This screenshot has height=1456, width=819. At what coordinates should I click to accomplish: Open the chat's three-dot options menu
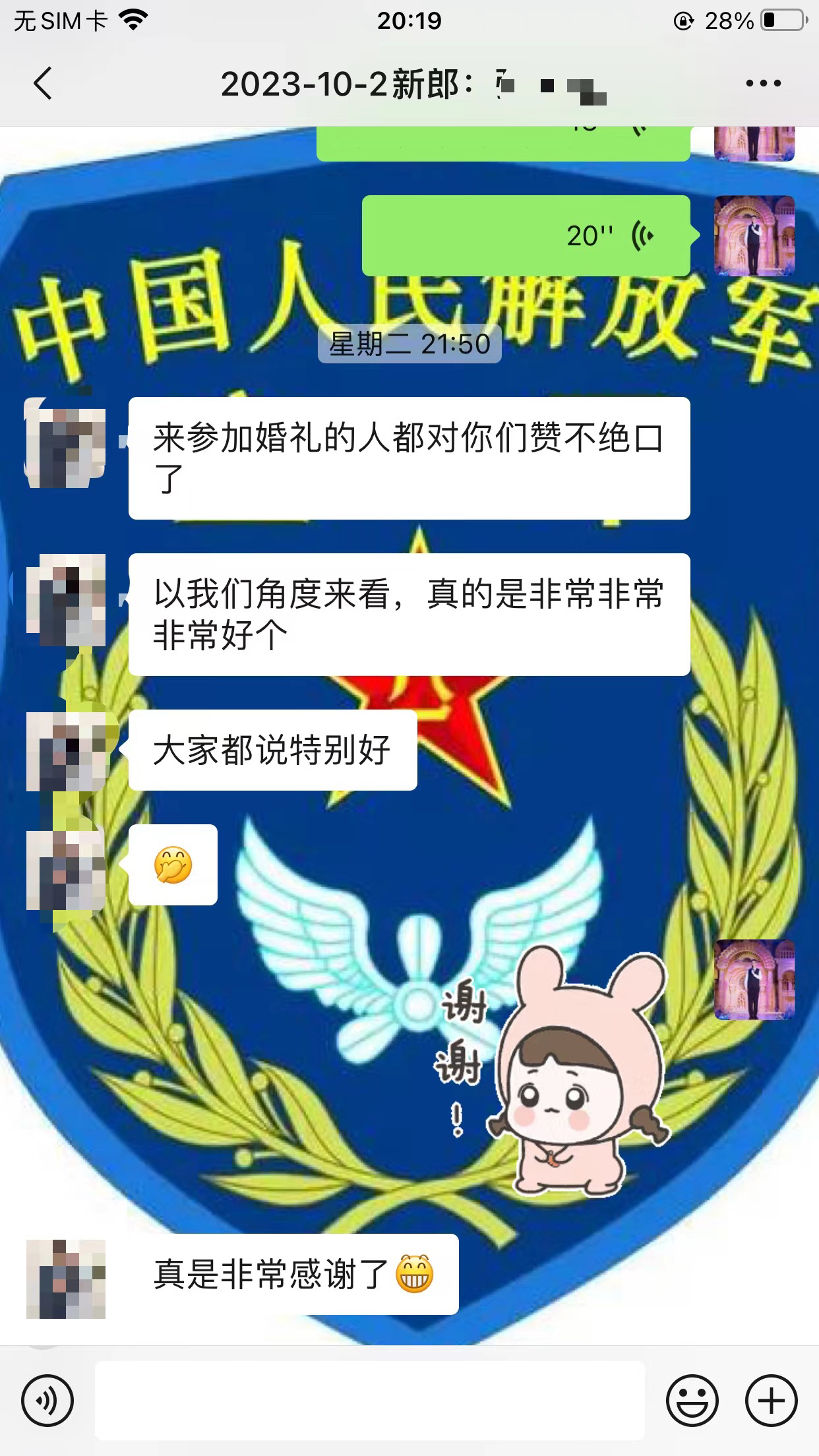tap(763, 84)
